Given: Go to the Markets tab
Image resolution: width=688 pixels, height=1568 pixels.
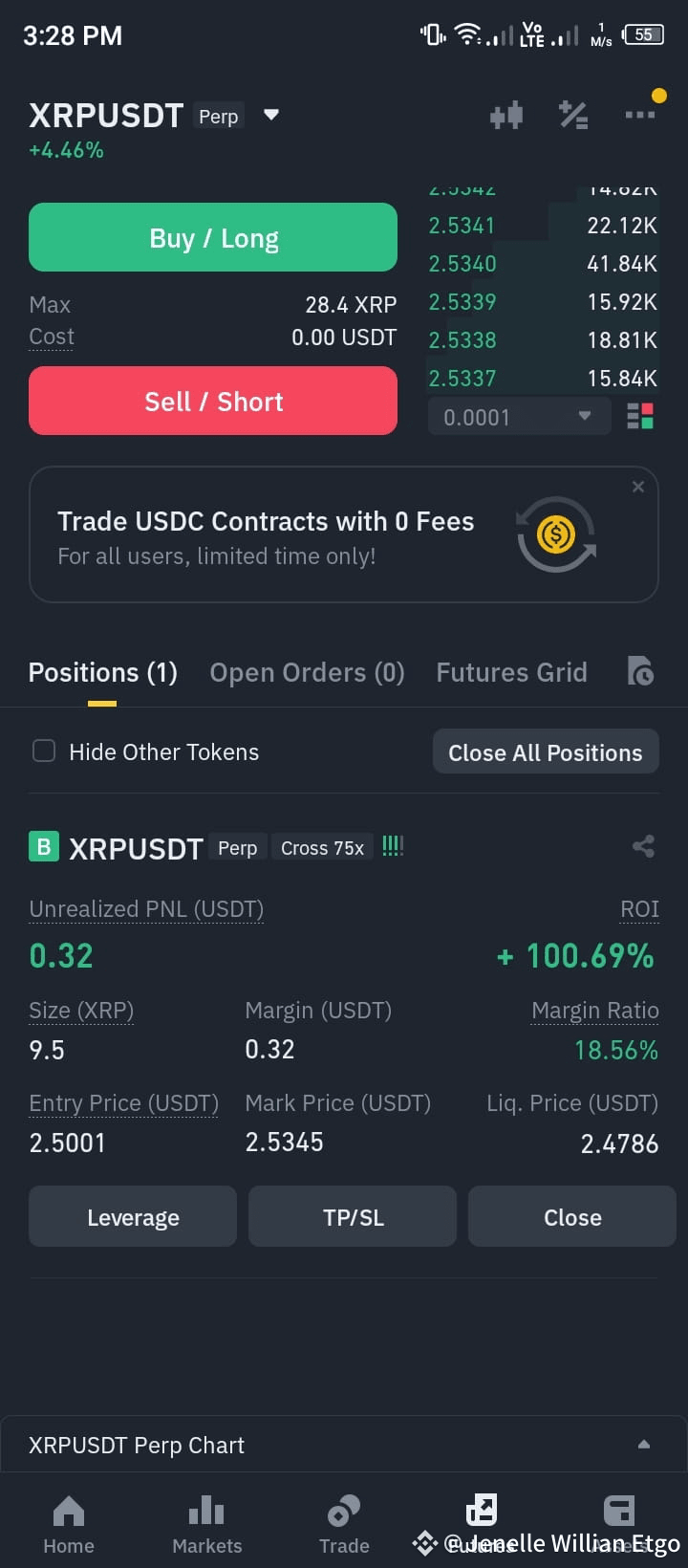Looking at the screenshot, I should click(x=206, y=1524).
